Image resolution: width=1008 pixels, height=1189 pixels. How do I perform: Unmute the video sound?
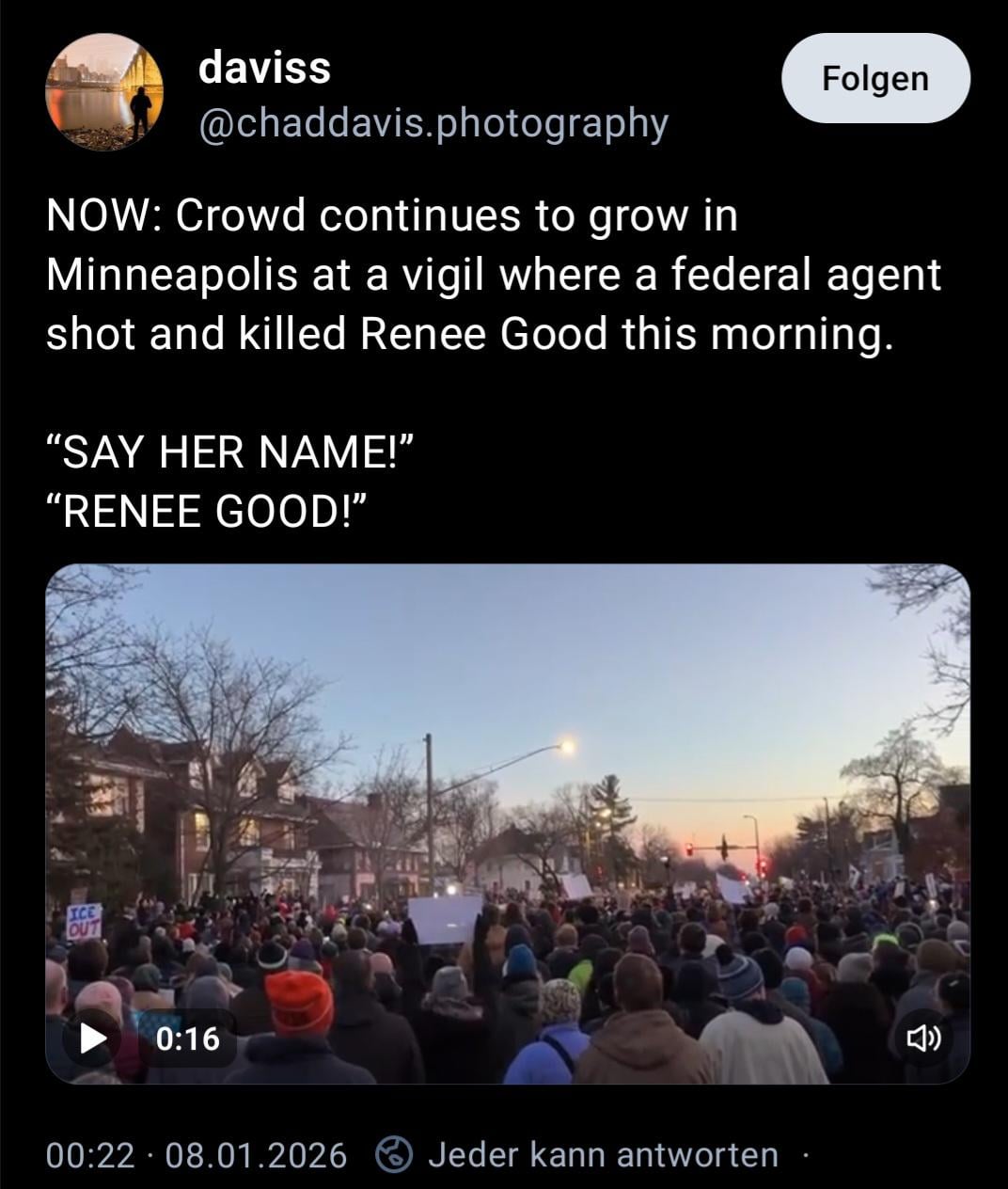click(923, 1038)
